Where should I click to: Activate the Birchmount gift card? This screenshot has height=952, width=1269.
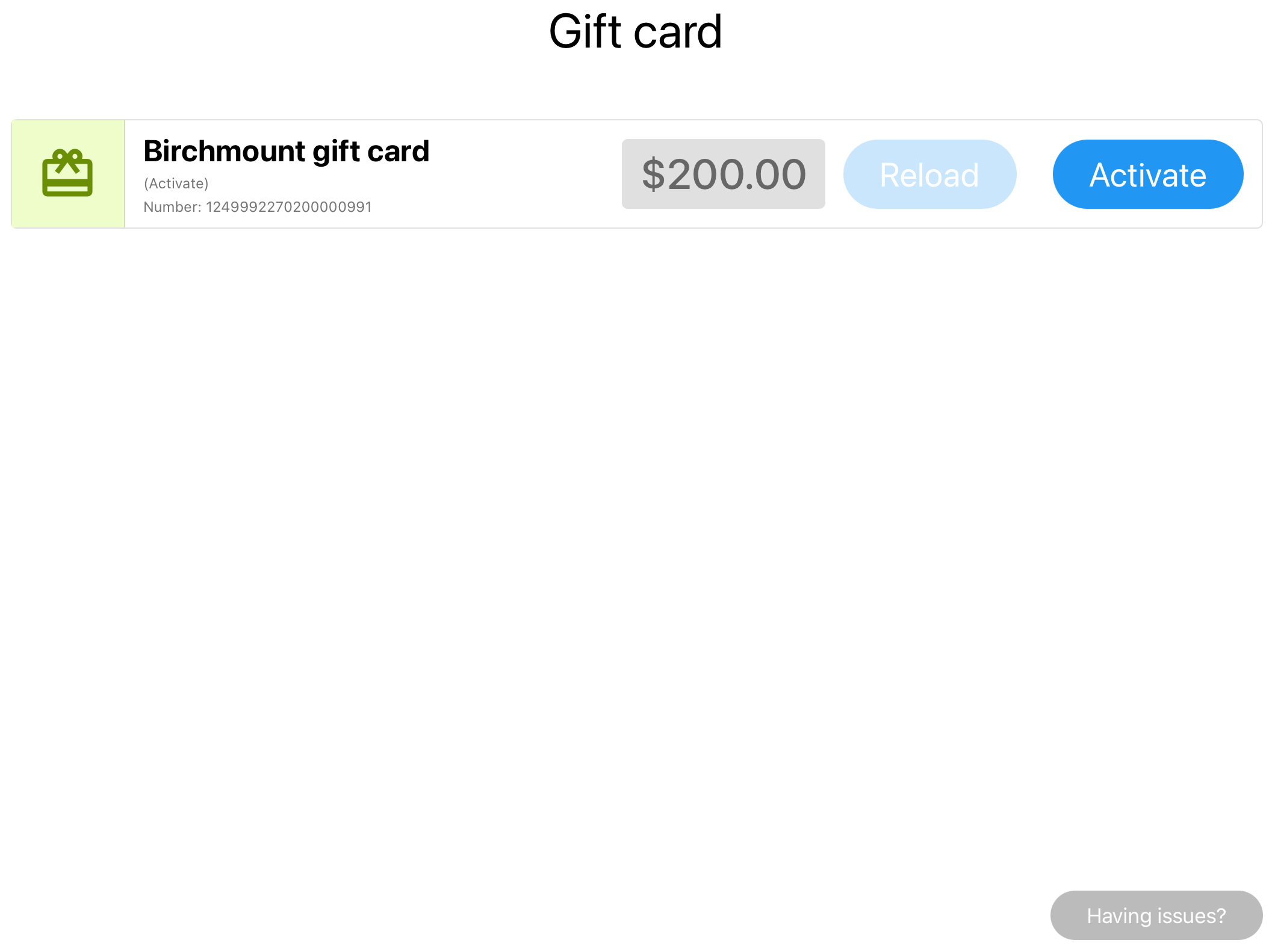tap(1147, 175)
